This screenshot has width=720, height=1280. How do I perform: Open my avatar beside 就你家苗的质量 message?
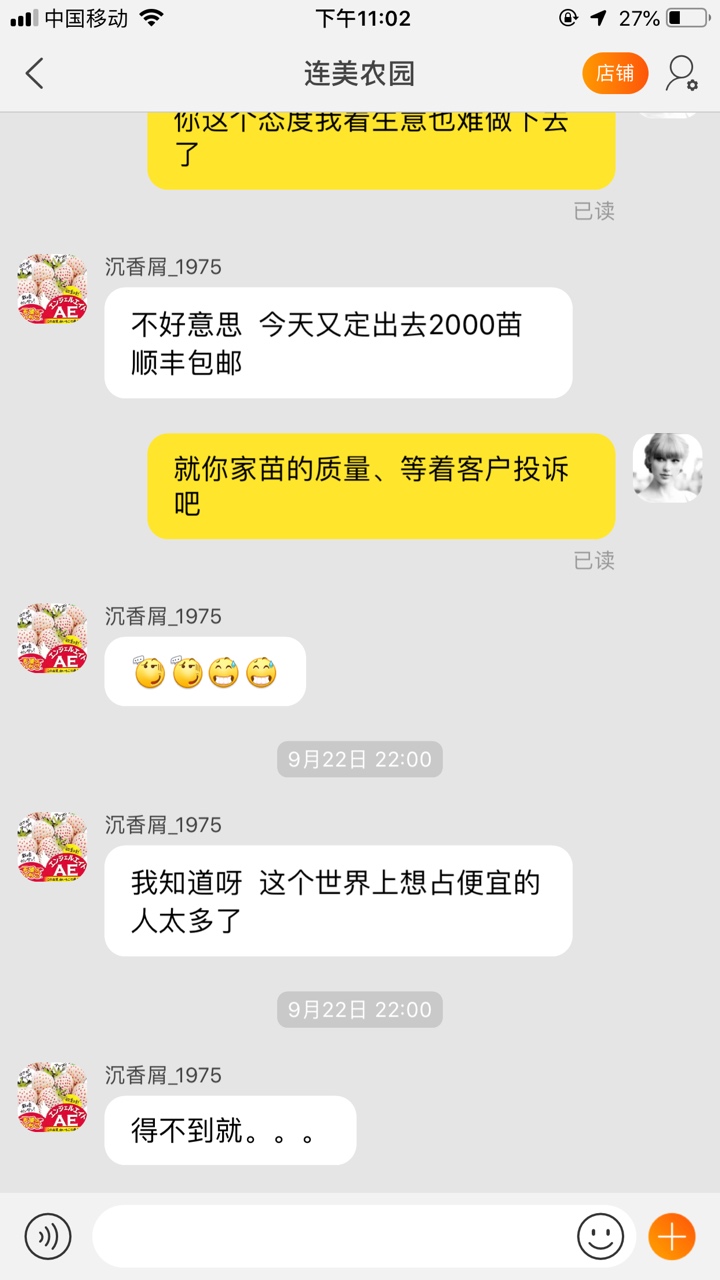pos(667,468)
